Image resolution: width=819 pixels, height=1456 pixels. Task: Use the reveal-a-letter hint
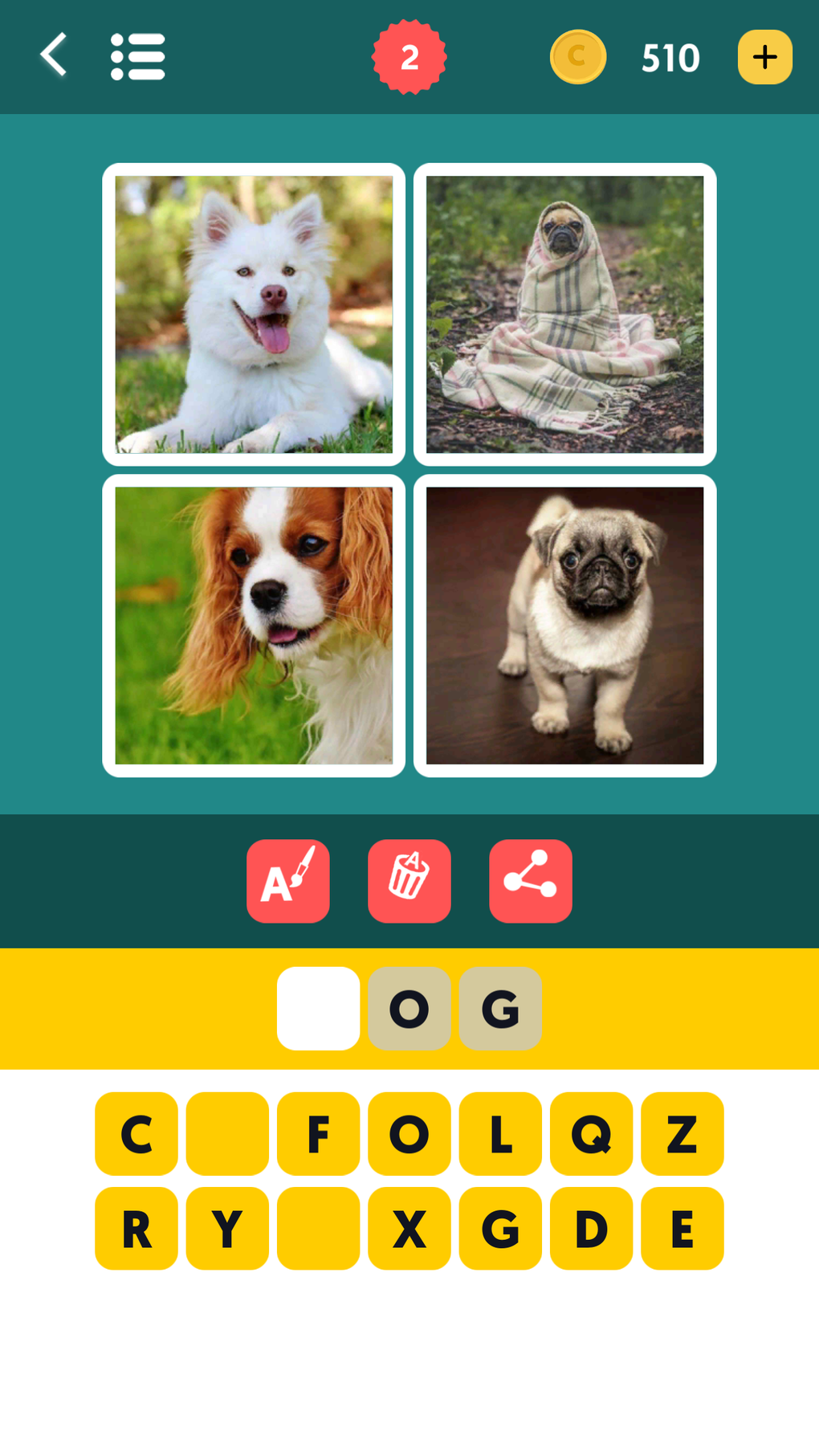pyautogui.click(x=288, y=881)
